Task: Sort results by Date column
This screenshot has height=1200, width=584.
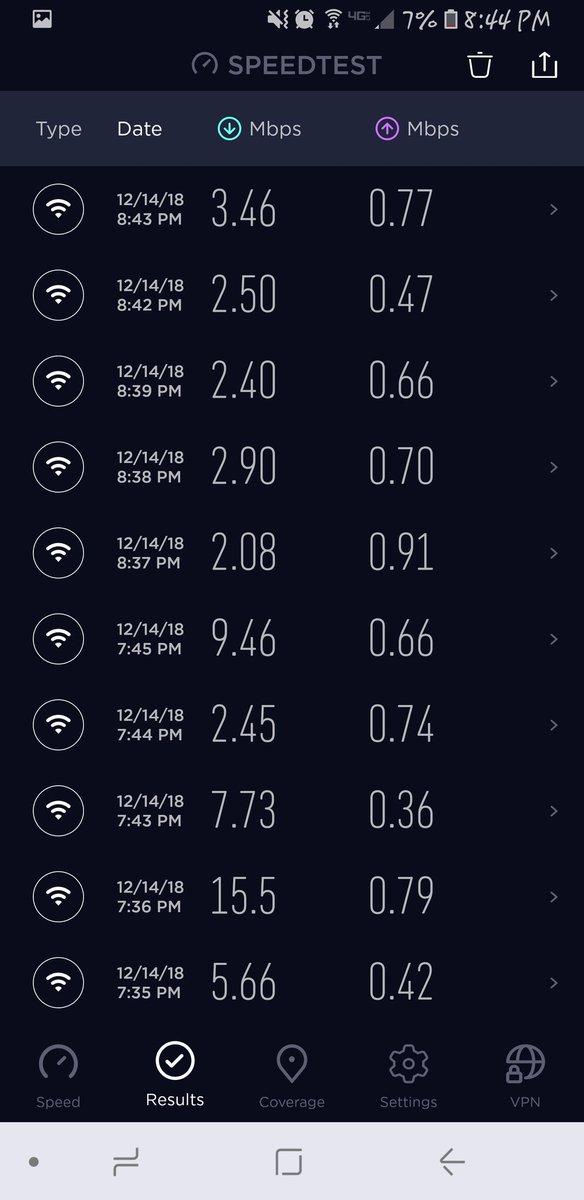Action: pos(139,129)
